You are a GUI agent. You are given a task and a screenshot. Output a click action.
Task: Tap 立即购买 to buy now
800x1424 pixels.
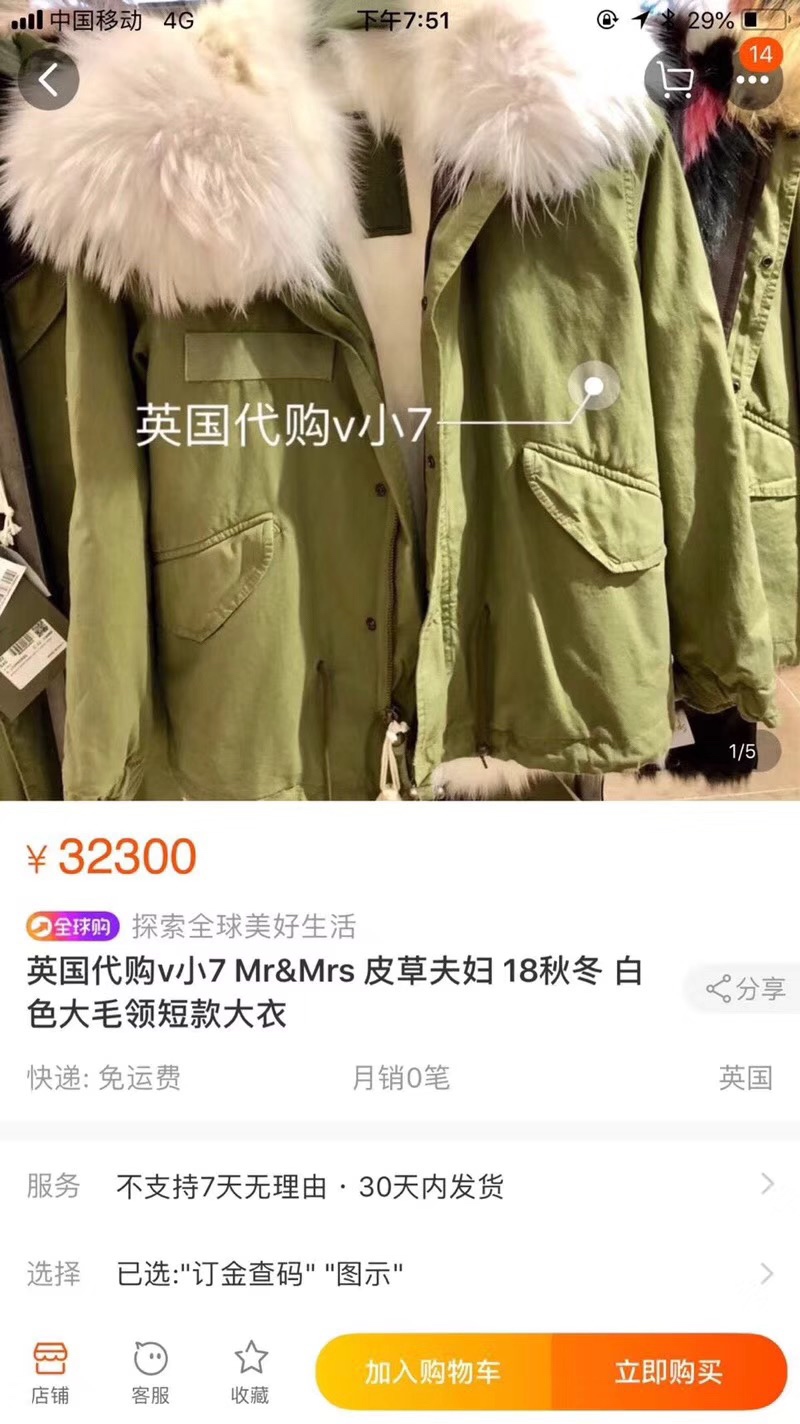tap(668, 1373)
